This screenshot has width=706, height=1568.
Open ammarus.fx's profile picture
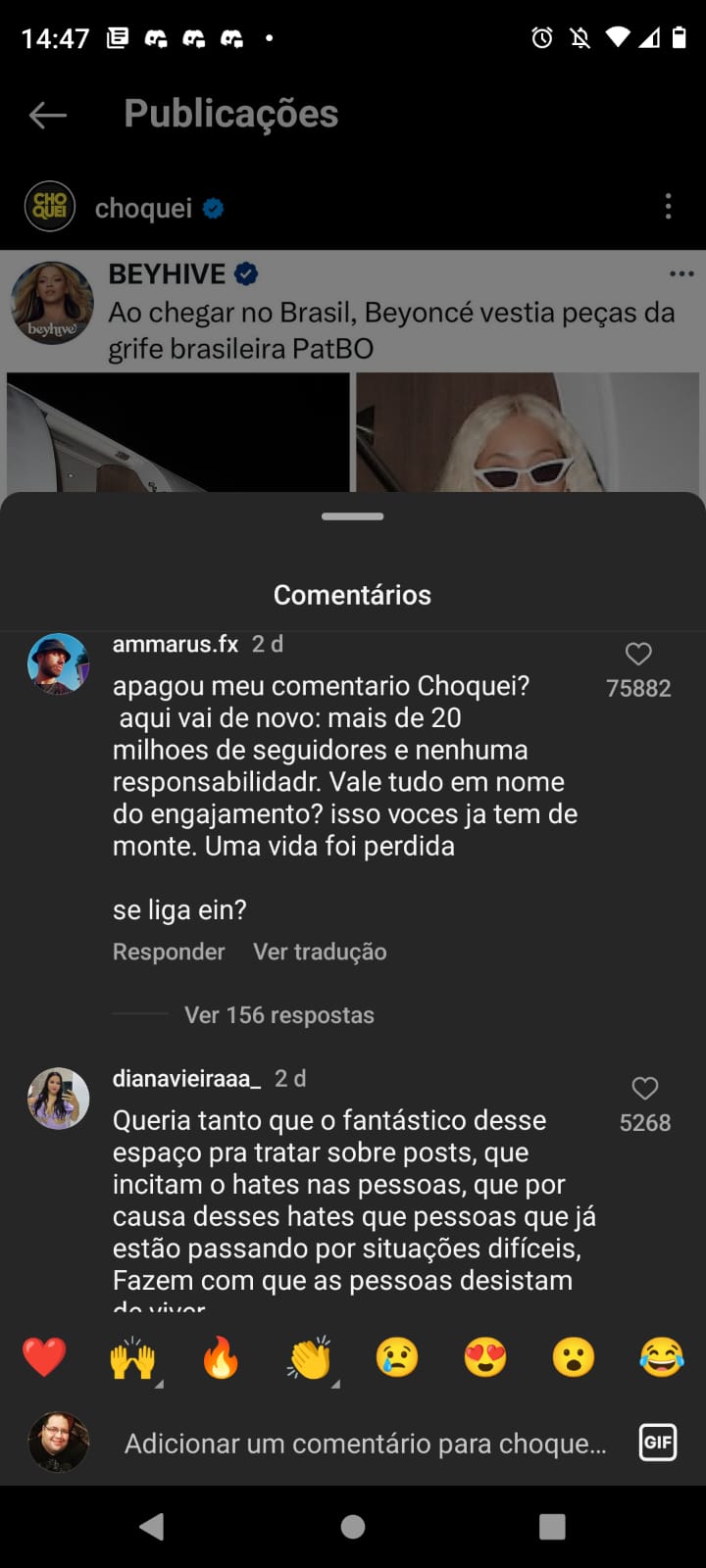coord(58,663)
